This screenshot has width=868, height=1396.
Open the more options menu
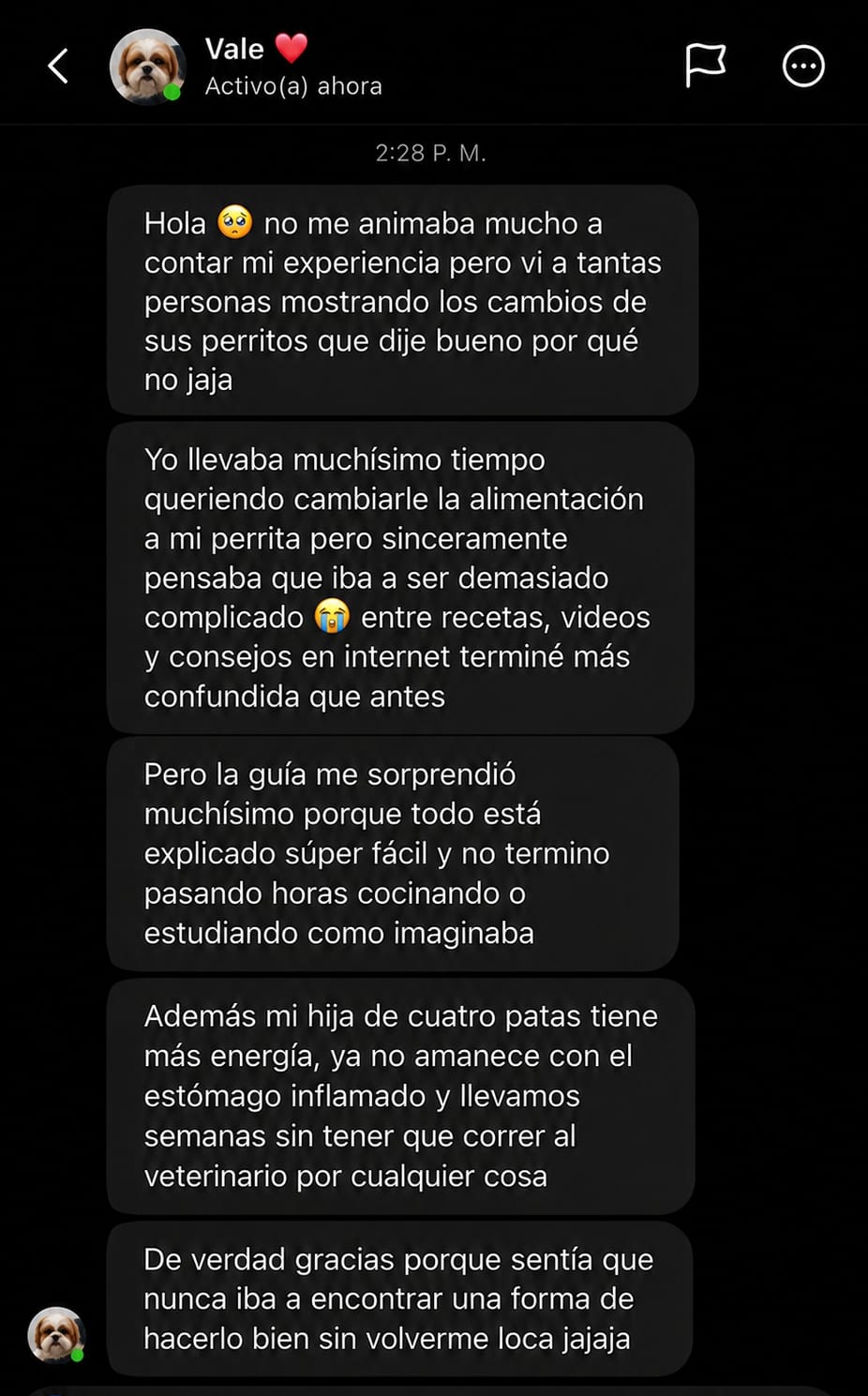point(803,66)
